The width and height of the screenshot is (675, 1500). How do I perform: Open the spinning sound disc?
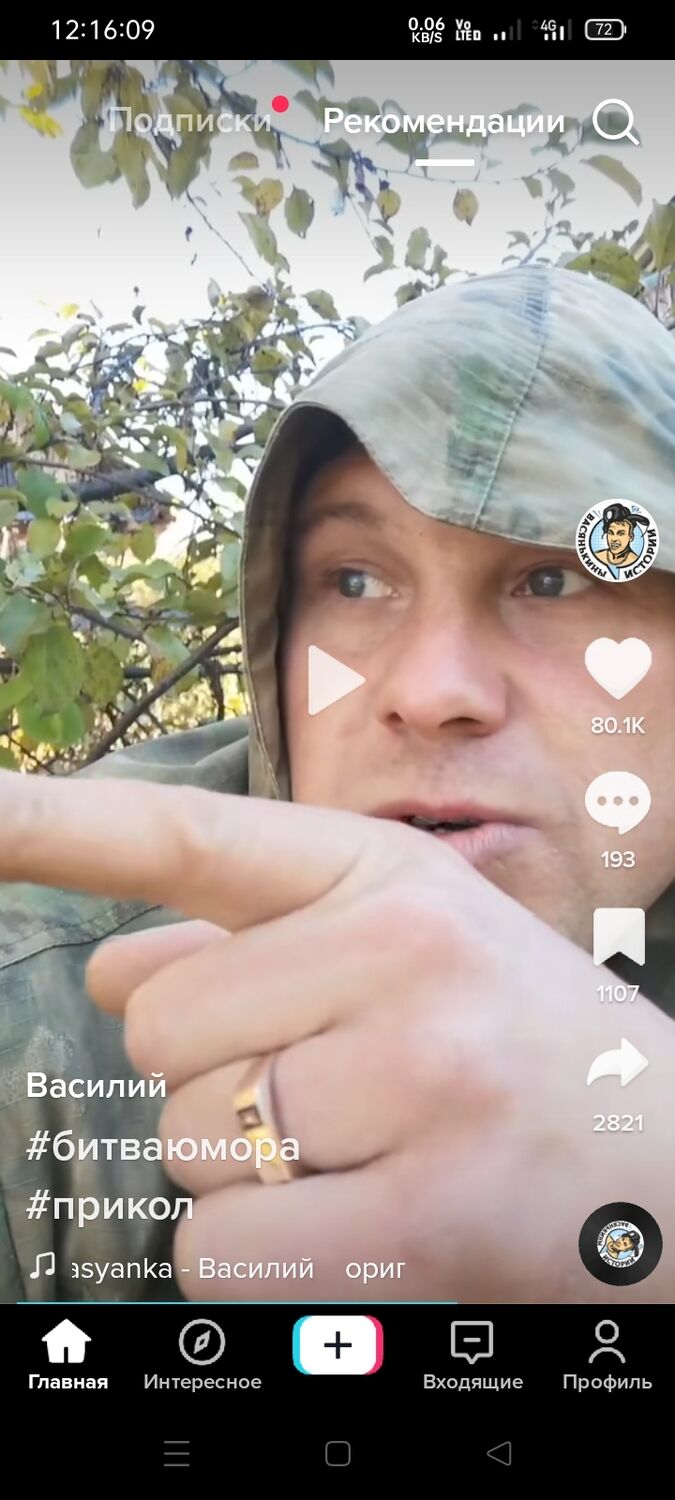point(620,1244)
